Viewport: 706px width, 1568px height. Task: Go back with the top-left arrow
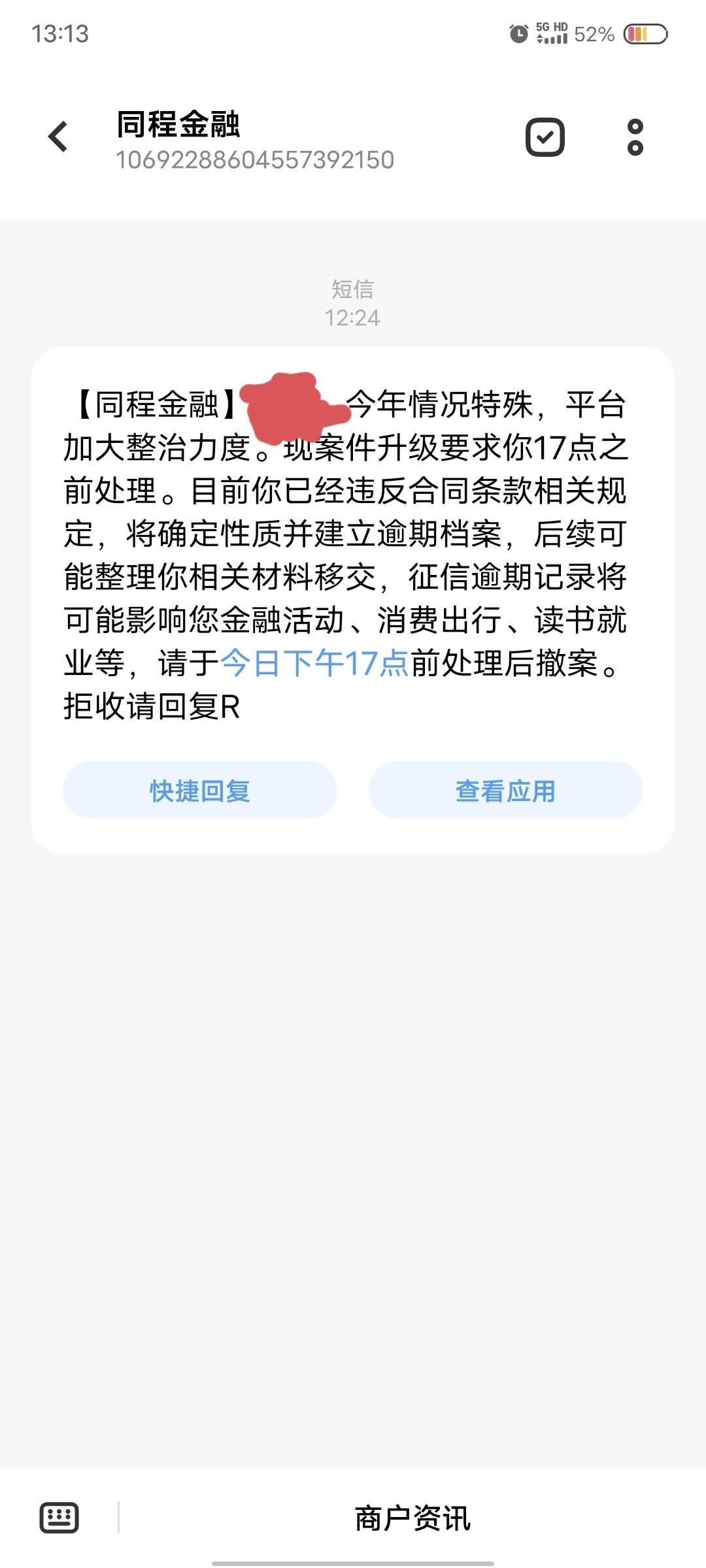pos(58,137)
